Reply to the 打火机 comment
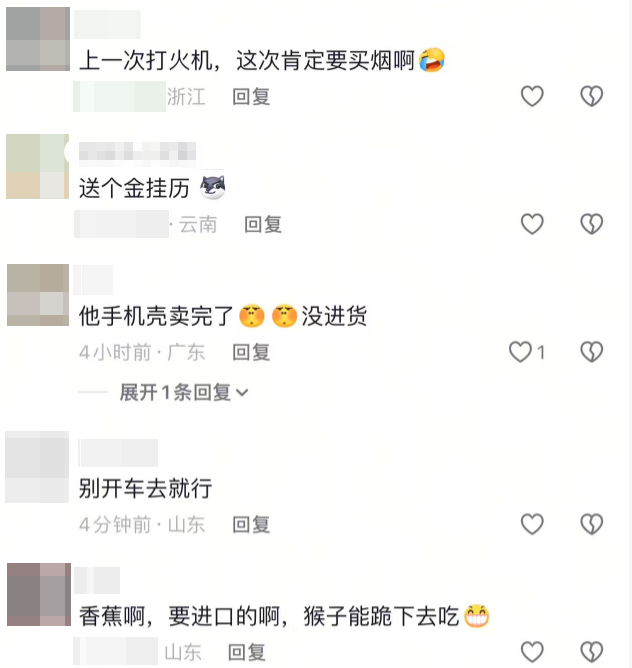 click(x=251, y=97)
